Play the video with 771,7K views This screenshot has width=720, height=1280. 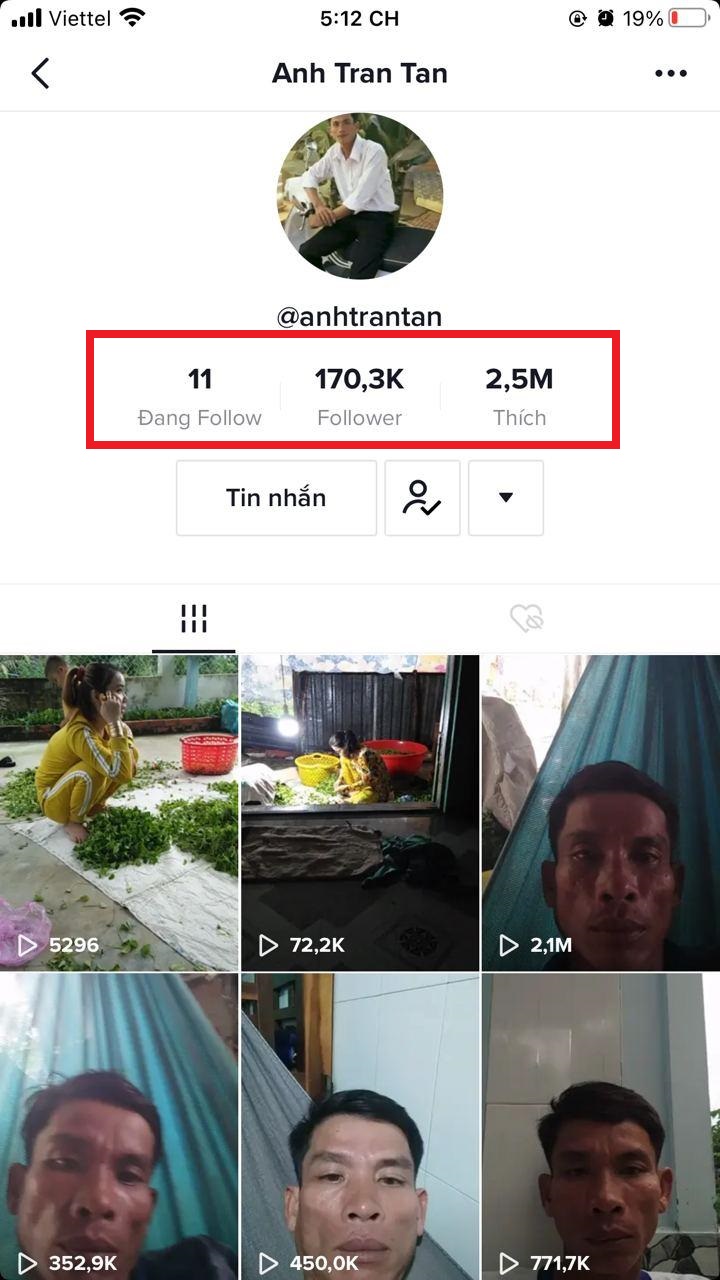tap(600, 1125)
